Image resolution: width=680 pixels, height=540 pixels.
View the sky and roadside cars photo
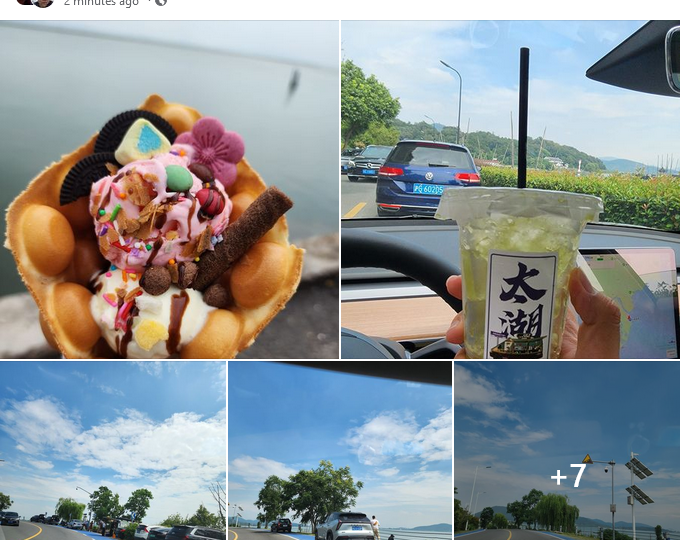coord(112,450)
